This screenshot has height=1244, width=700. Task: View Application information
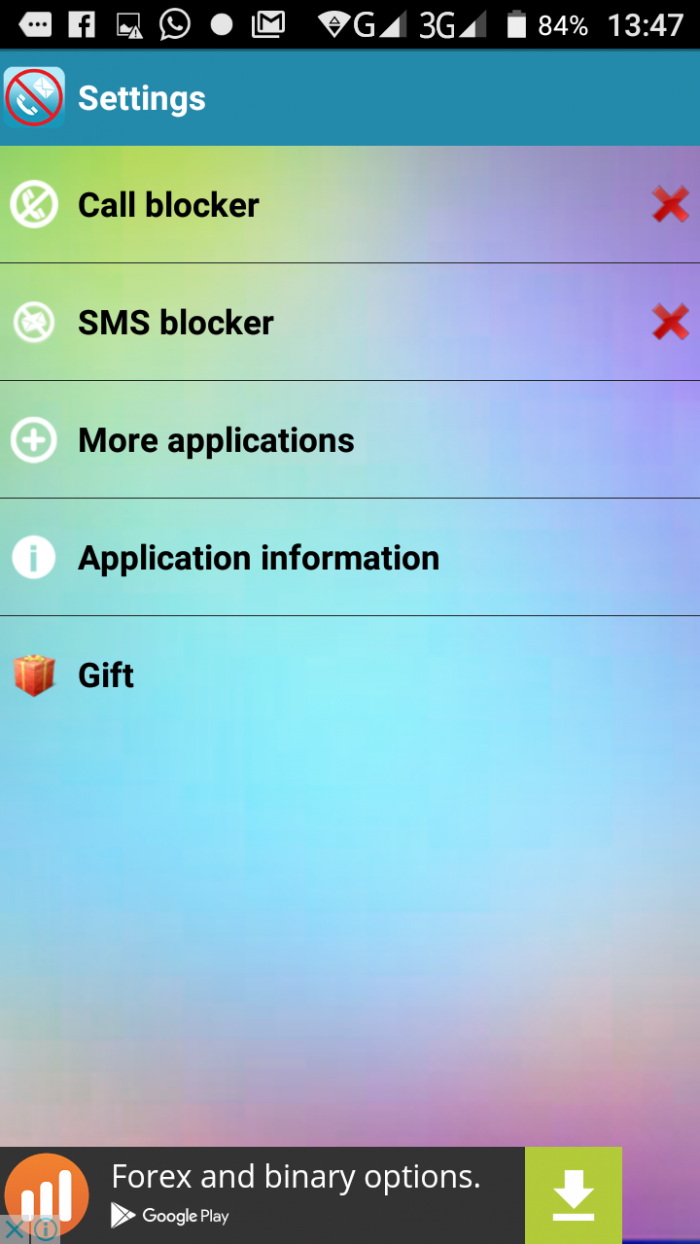coord(350,557)
